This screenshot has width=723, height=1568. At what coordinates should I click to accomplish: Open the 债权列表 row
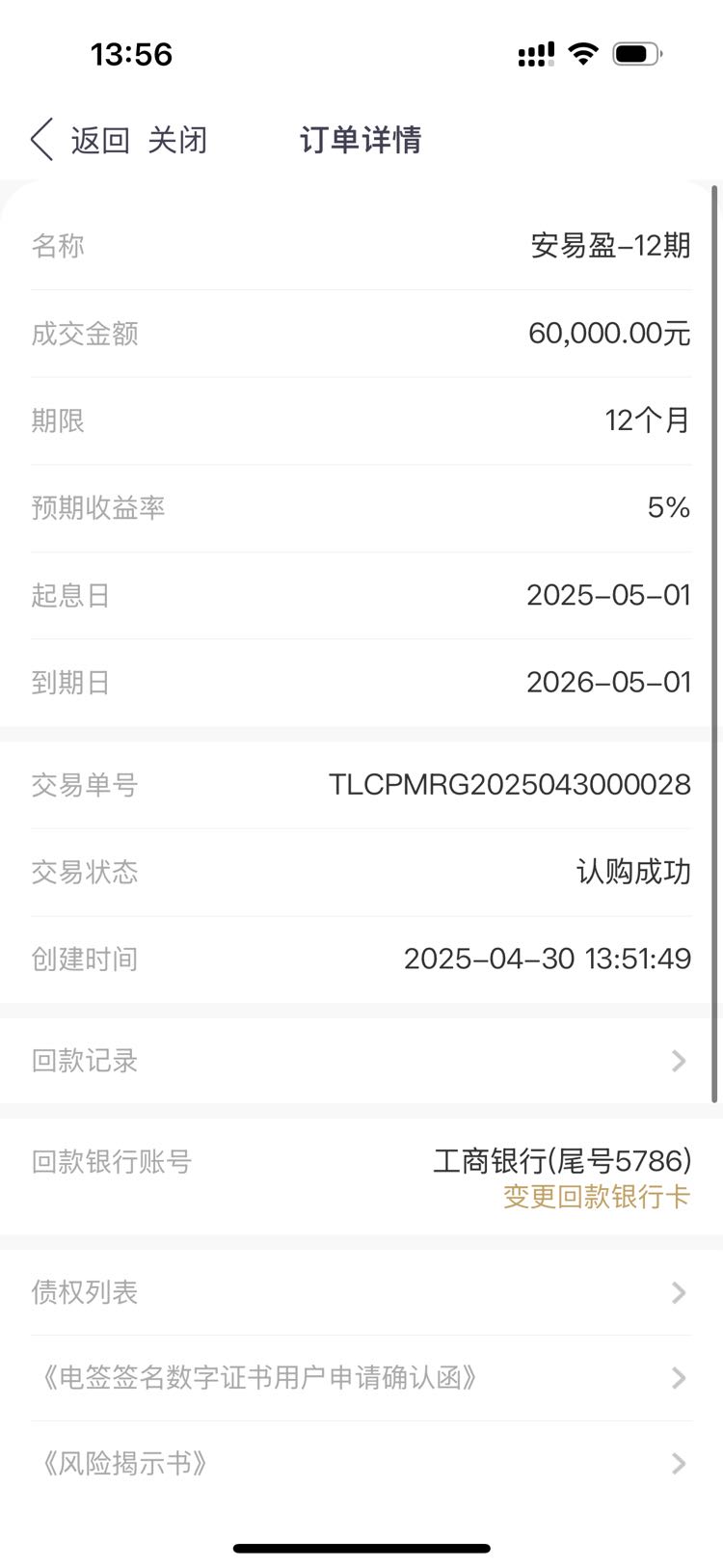pos(361,1292)
